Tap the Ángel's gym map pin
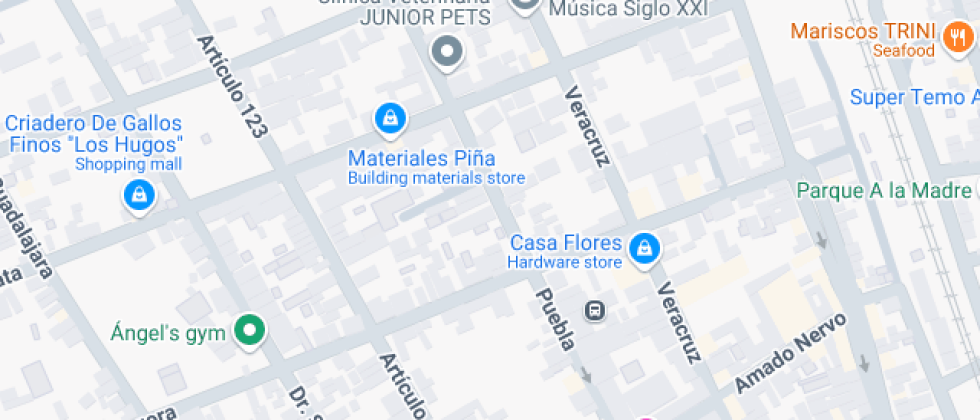 coord(249,330)
